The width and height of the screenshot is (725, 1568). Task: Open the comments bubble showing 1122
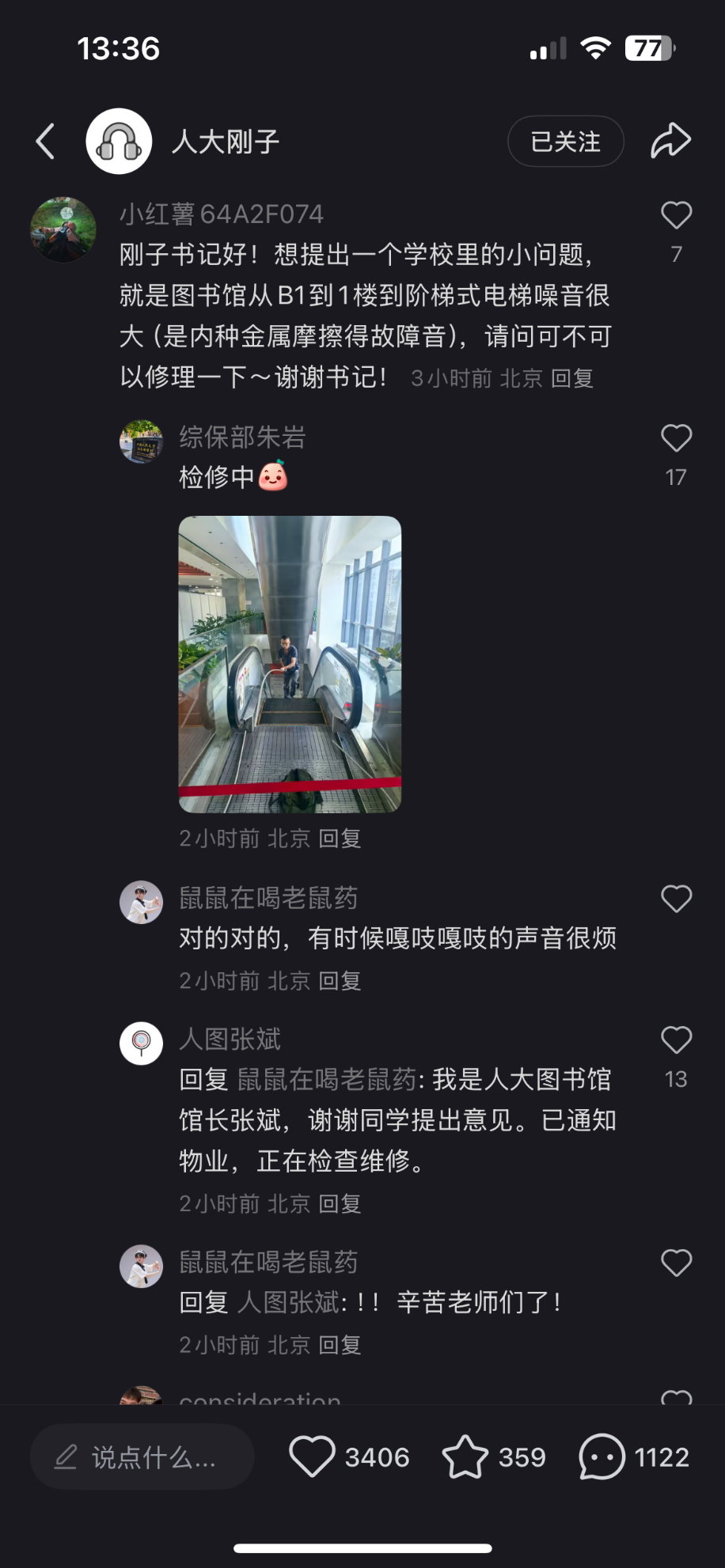point(602,1456)
